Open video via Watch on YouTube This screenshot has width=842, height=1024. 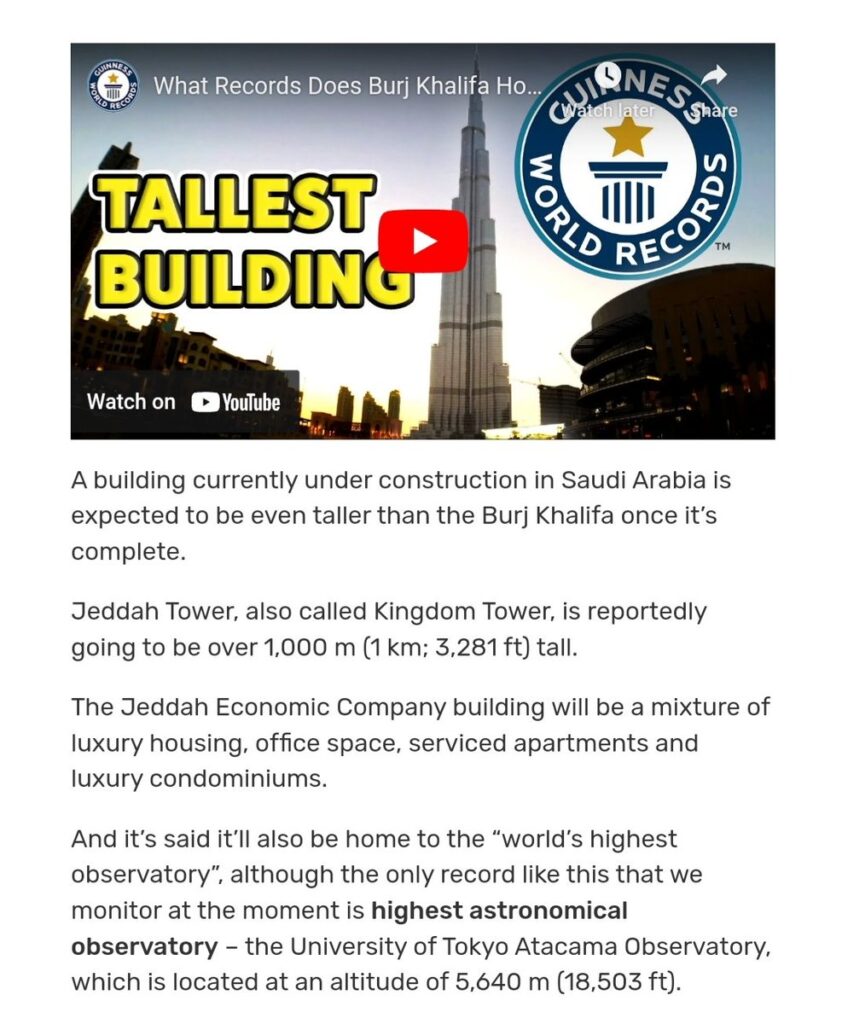[x=185, y=402]
